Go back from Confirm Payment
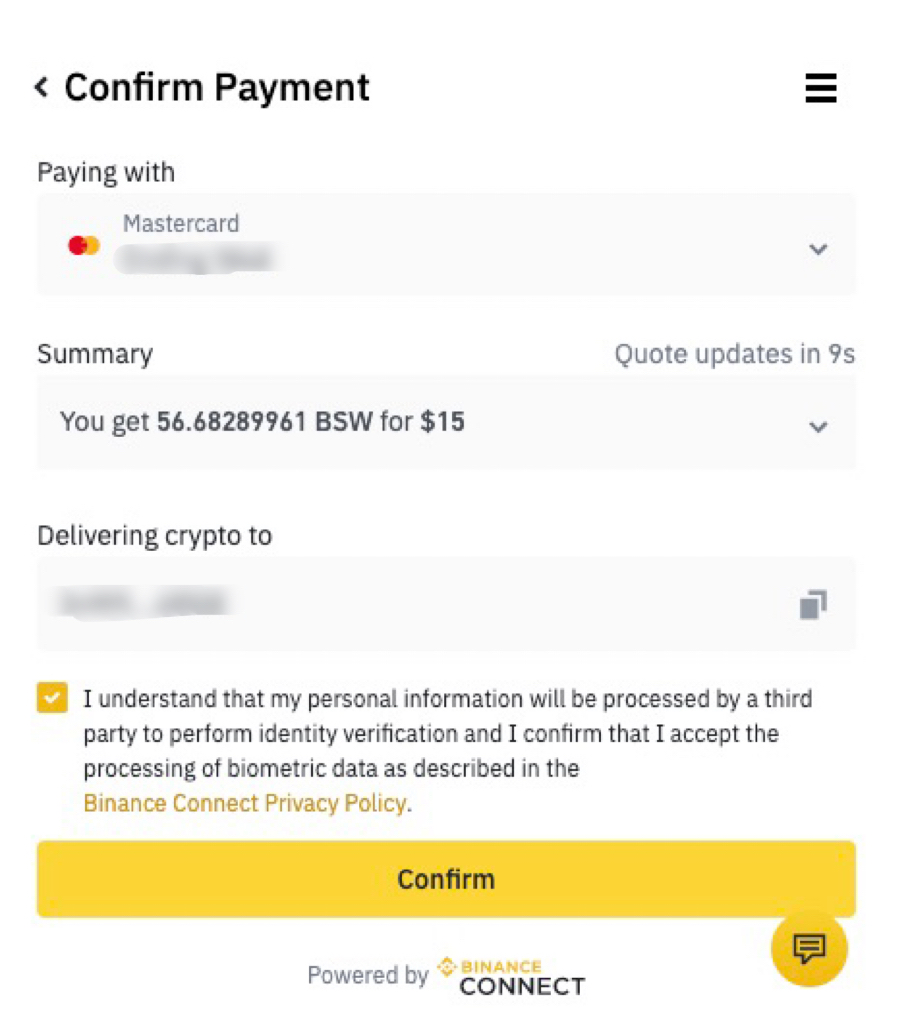The width and height of the screenshot is (898, 1024). pos(42,88)
